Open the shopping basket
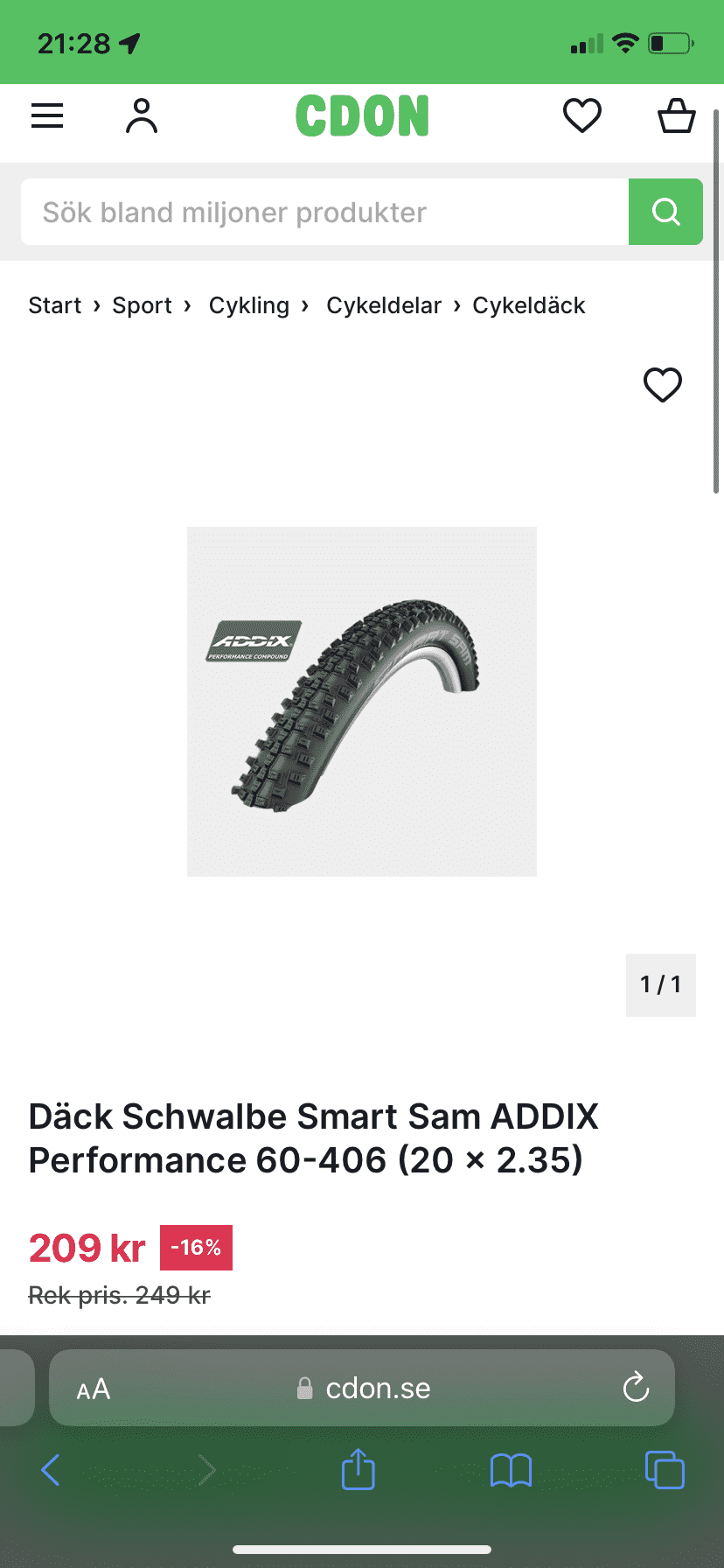724x1568 pixels. coord(676,115)
